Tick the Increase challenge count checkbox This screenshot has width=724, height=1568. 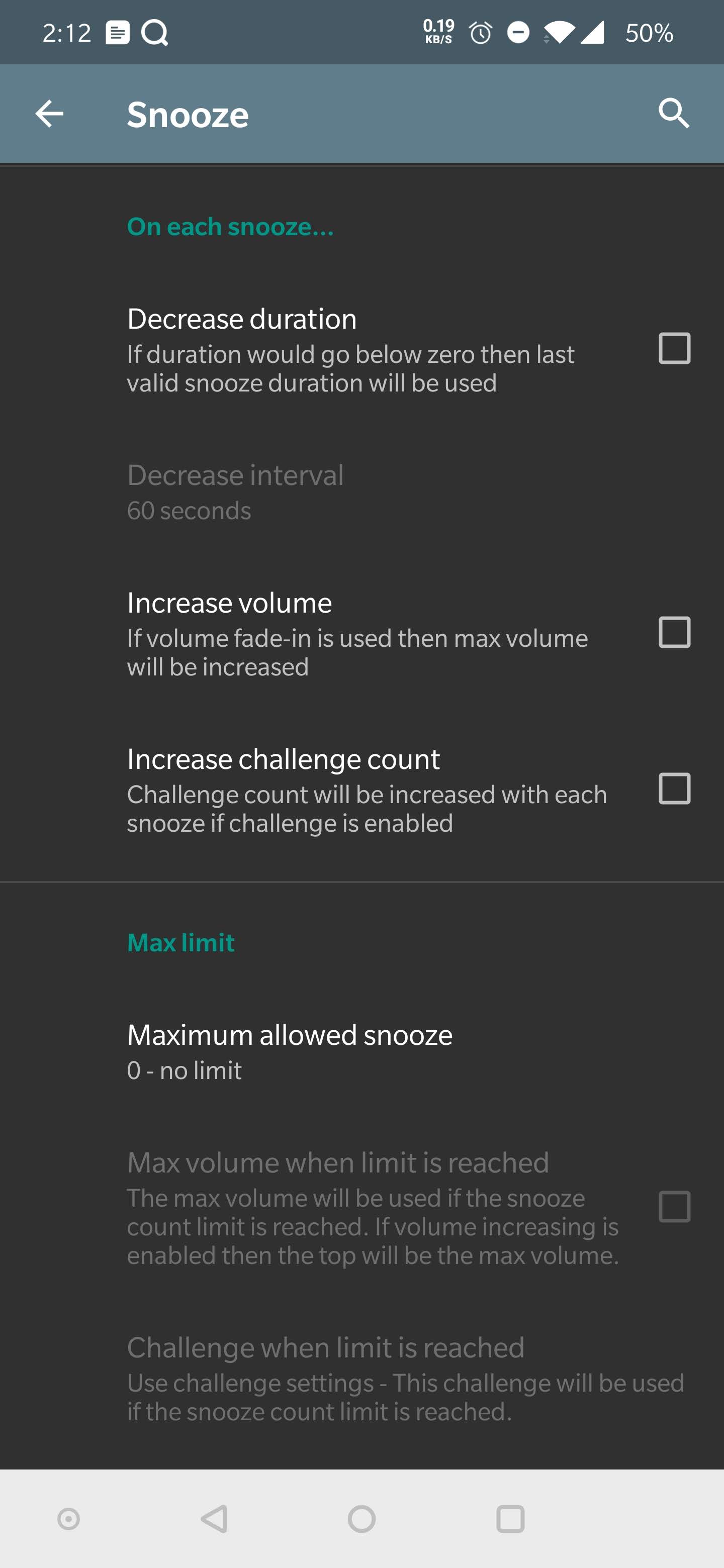[674, 789]
